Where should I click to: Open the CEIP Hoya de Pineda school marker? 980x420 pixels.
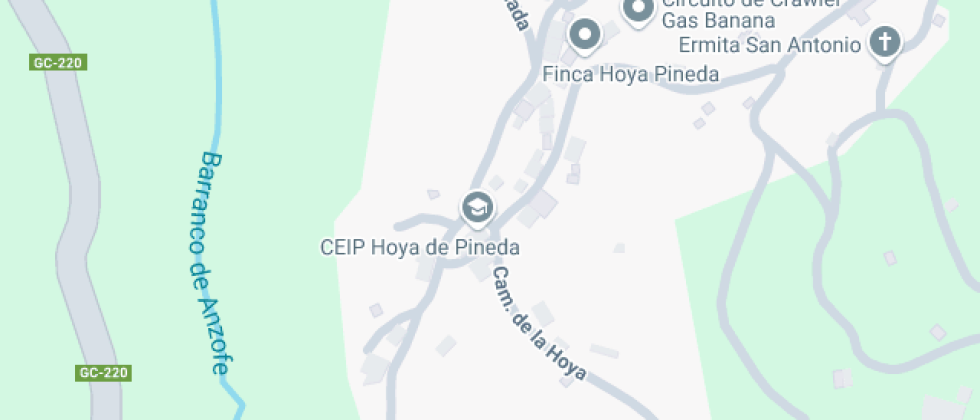coord(477,207)
